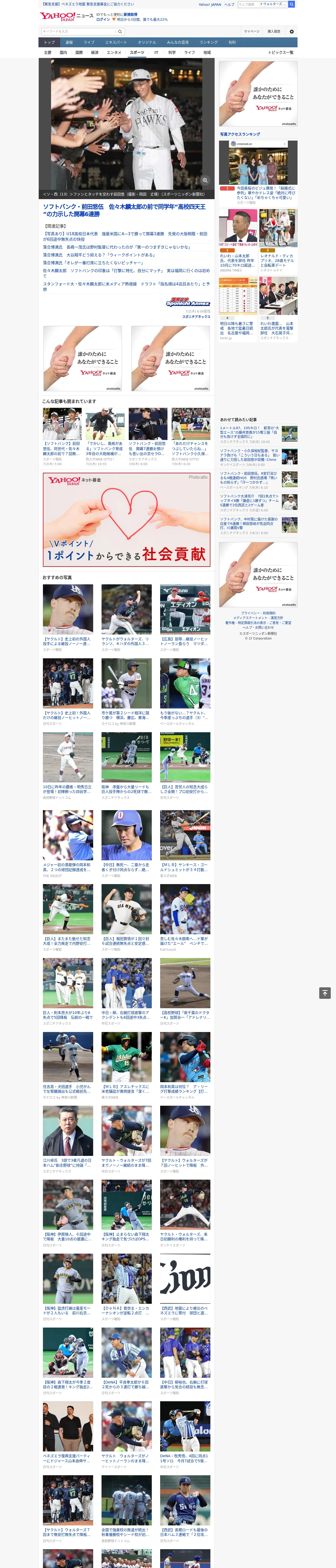Switch to the 速報 tab
The width and height of the screenshot is (336, 1568).
click(x=69, y=42)
